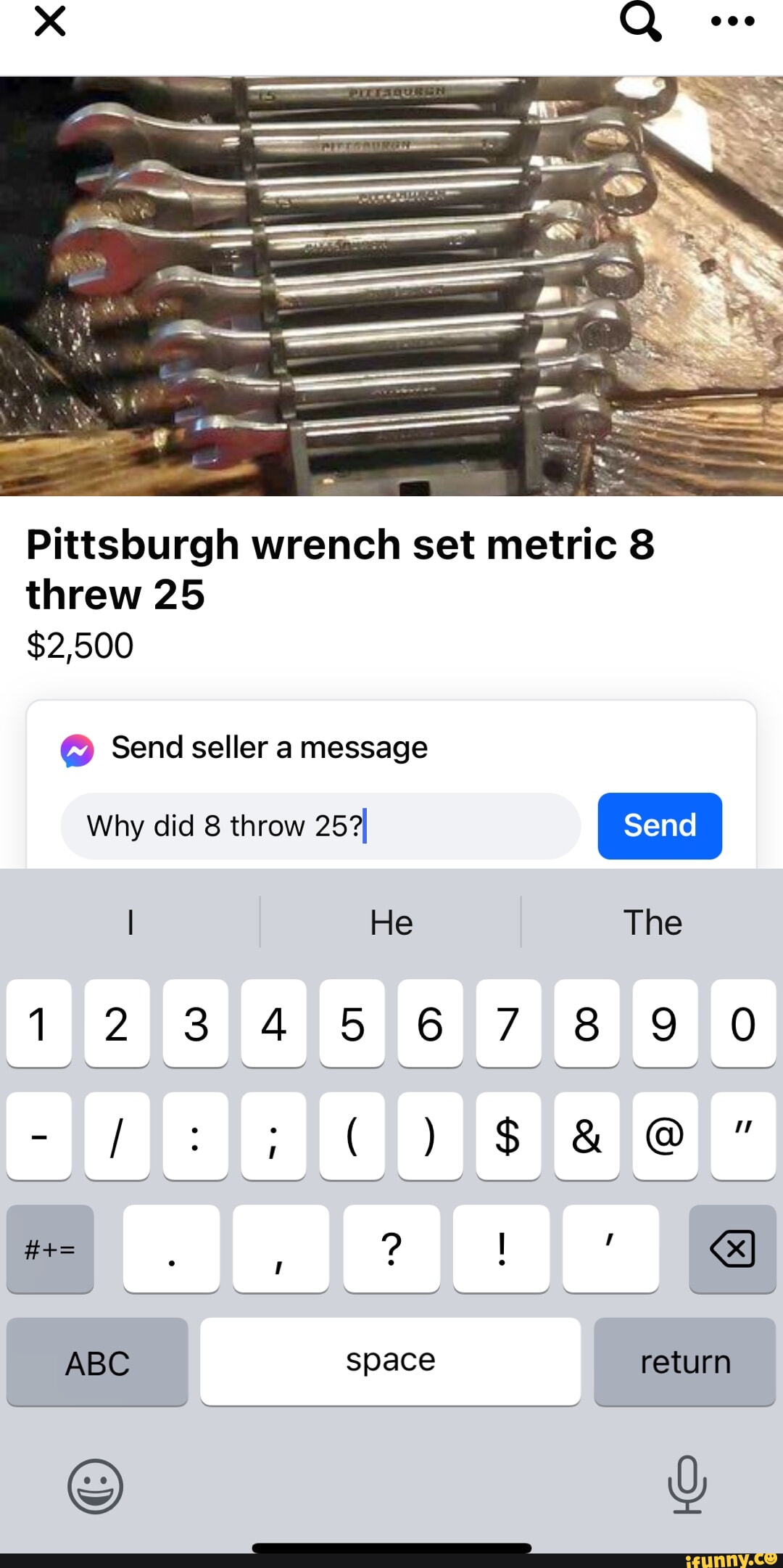Image resolution: width=783 pixels, height=1568 pixels.
Task: Tap the return key
Action: pos(684,1361)
